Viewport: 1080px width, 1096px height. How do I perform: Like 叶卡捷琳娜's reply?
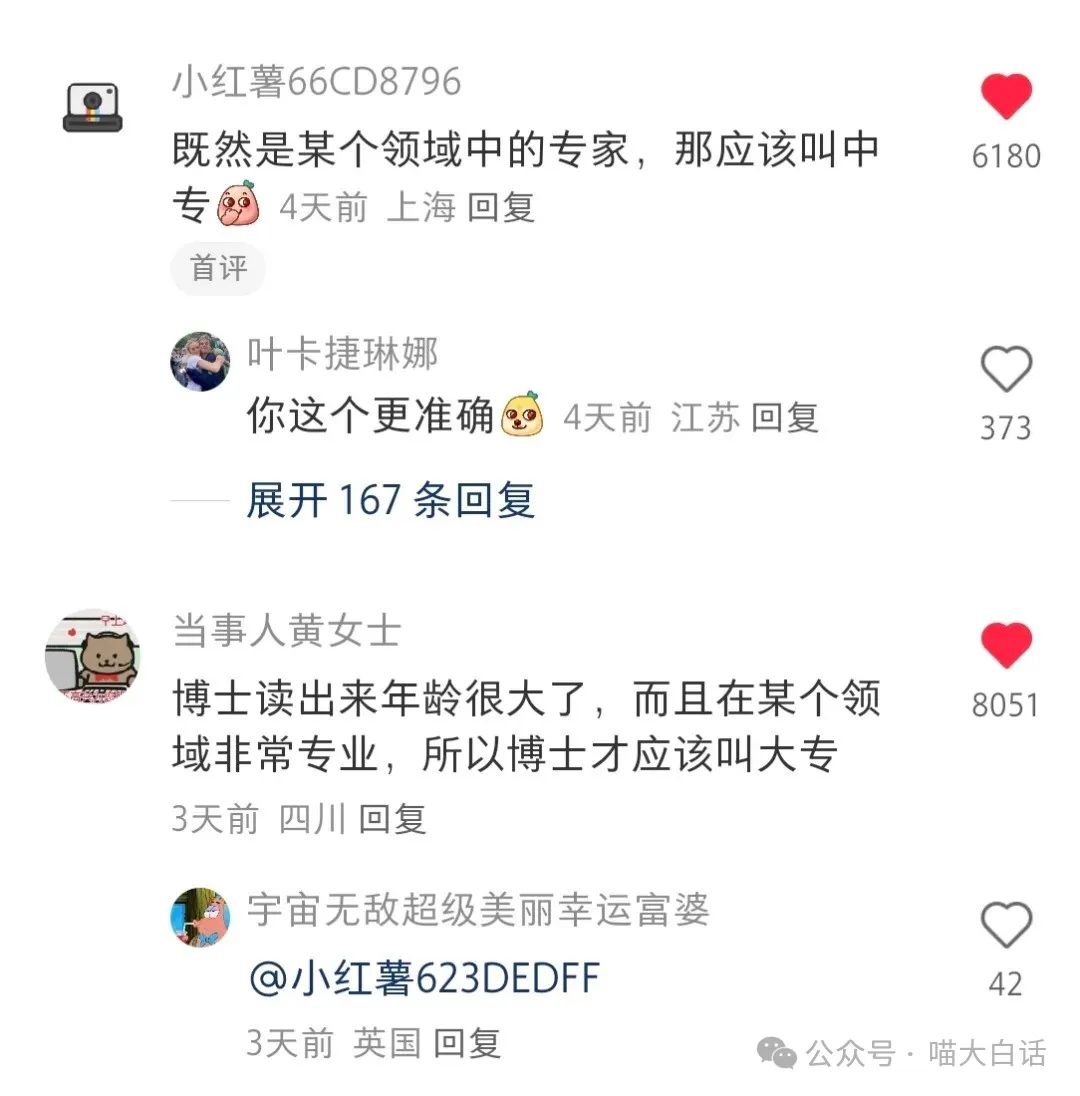click(x=1005, y=370)
